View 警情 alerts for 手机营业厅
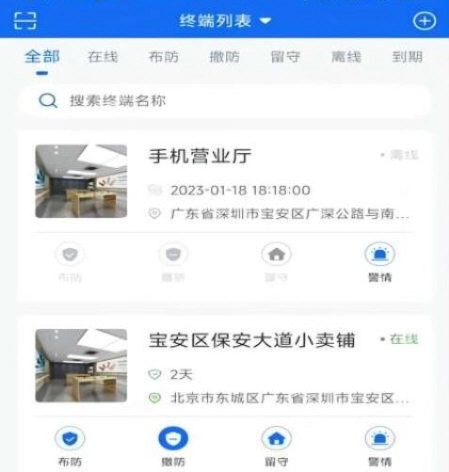 pos(380,263)
